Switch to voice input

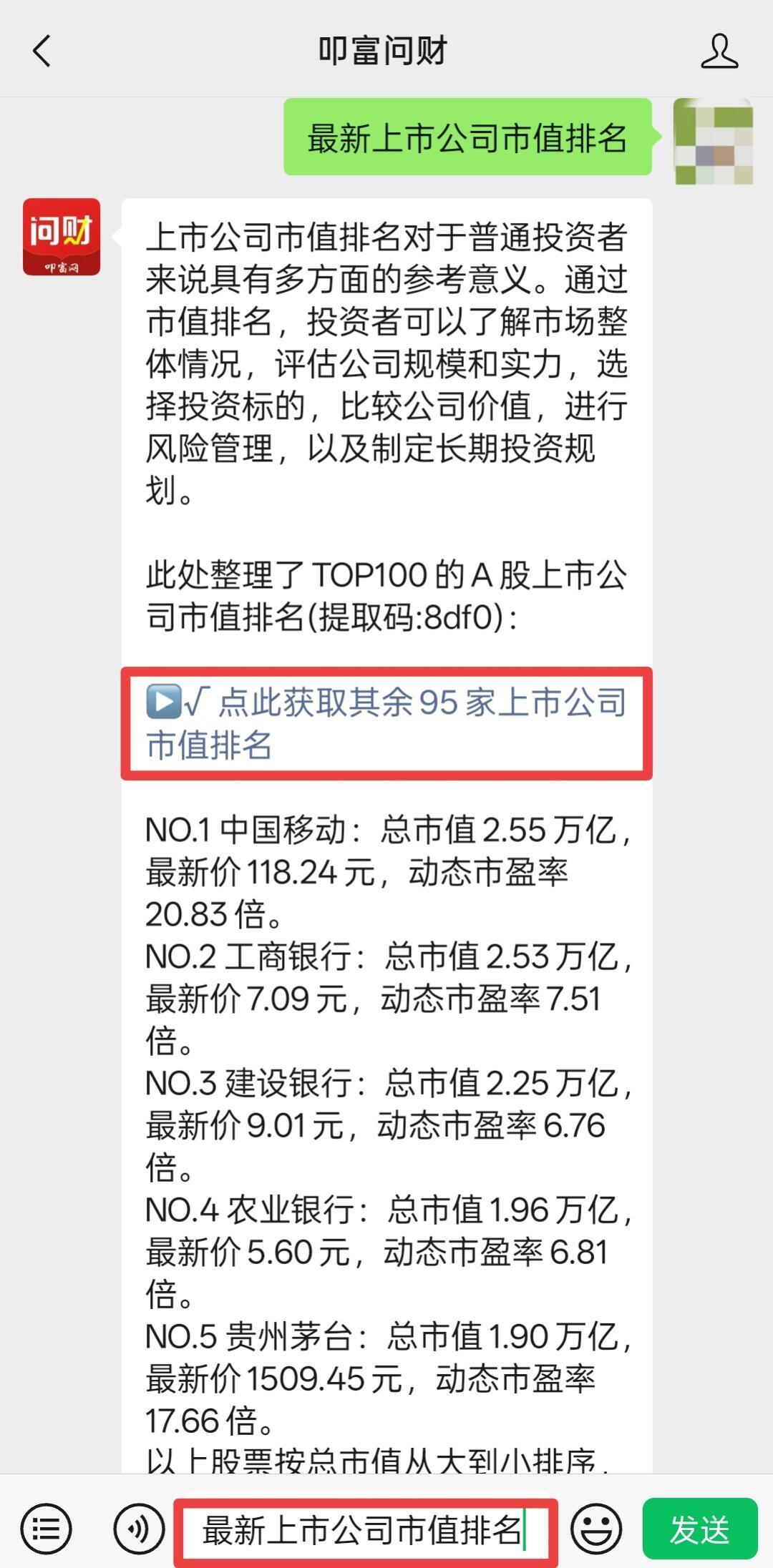[138, 1530]
